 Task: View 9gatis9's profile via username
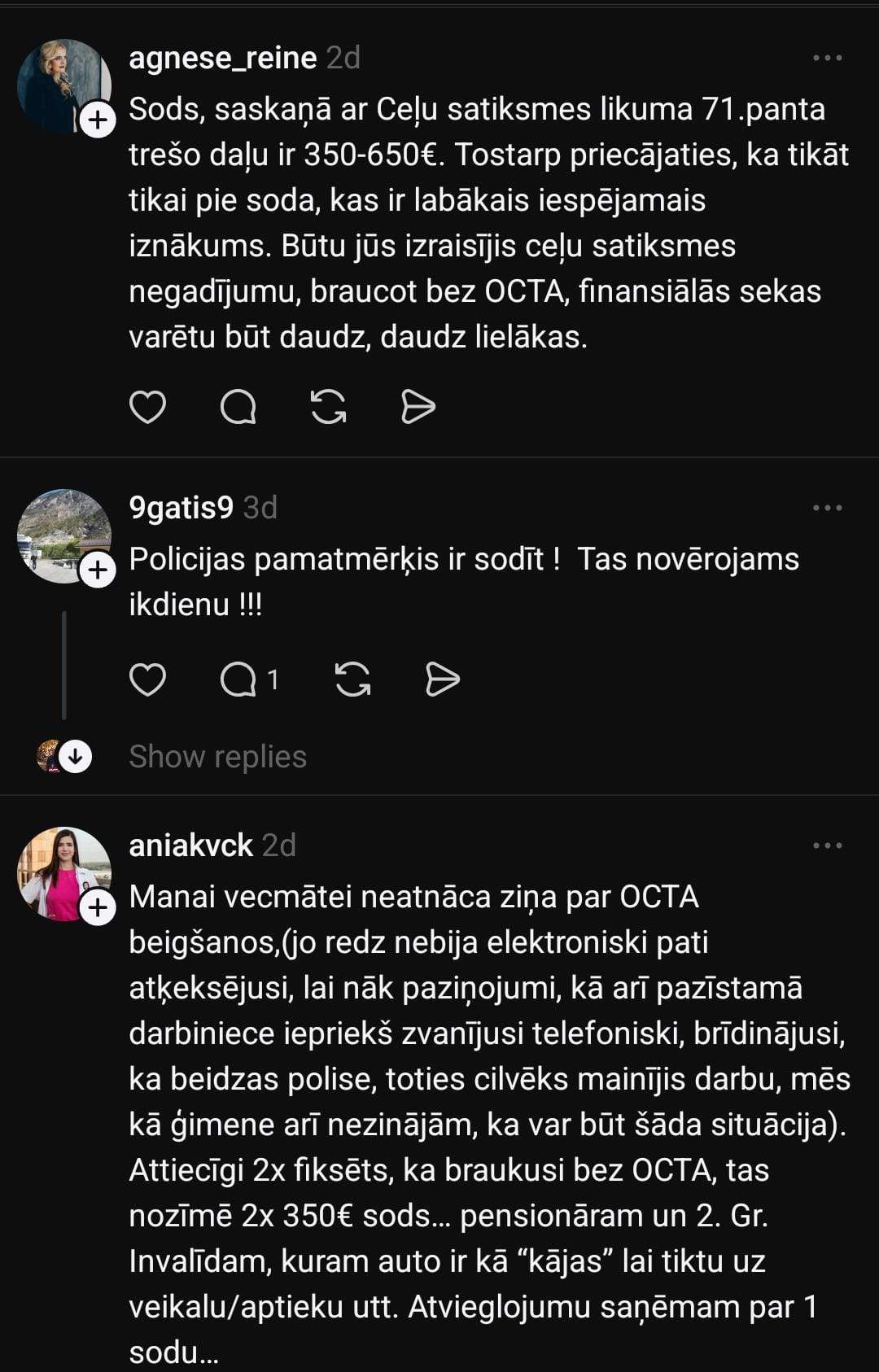[x=181, y=508]
